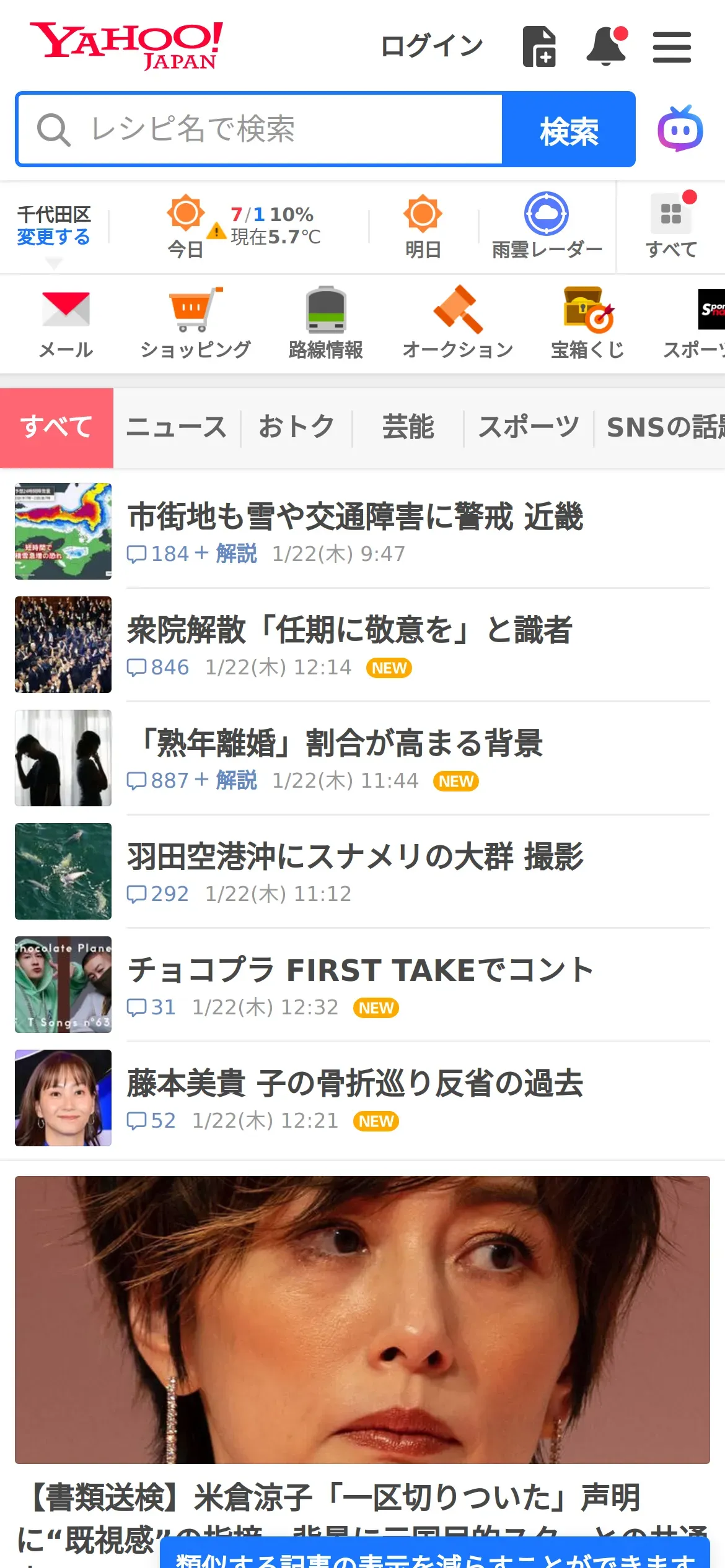
Task: Tap the blue 検索 button
Action: click(x=569, y=129)
